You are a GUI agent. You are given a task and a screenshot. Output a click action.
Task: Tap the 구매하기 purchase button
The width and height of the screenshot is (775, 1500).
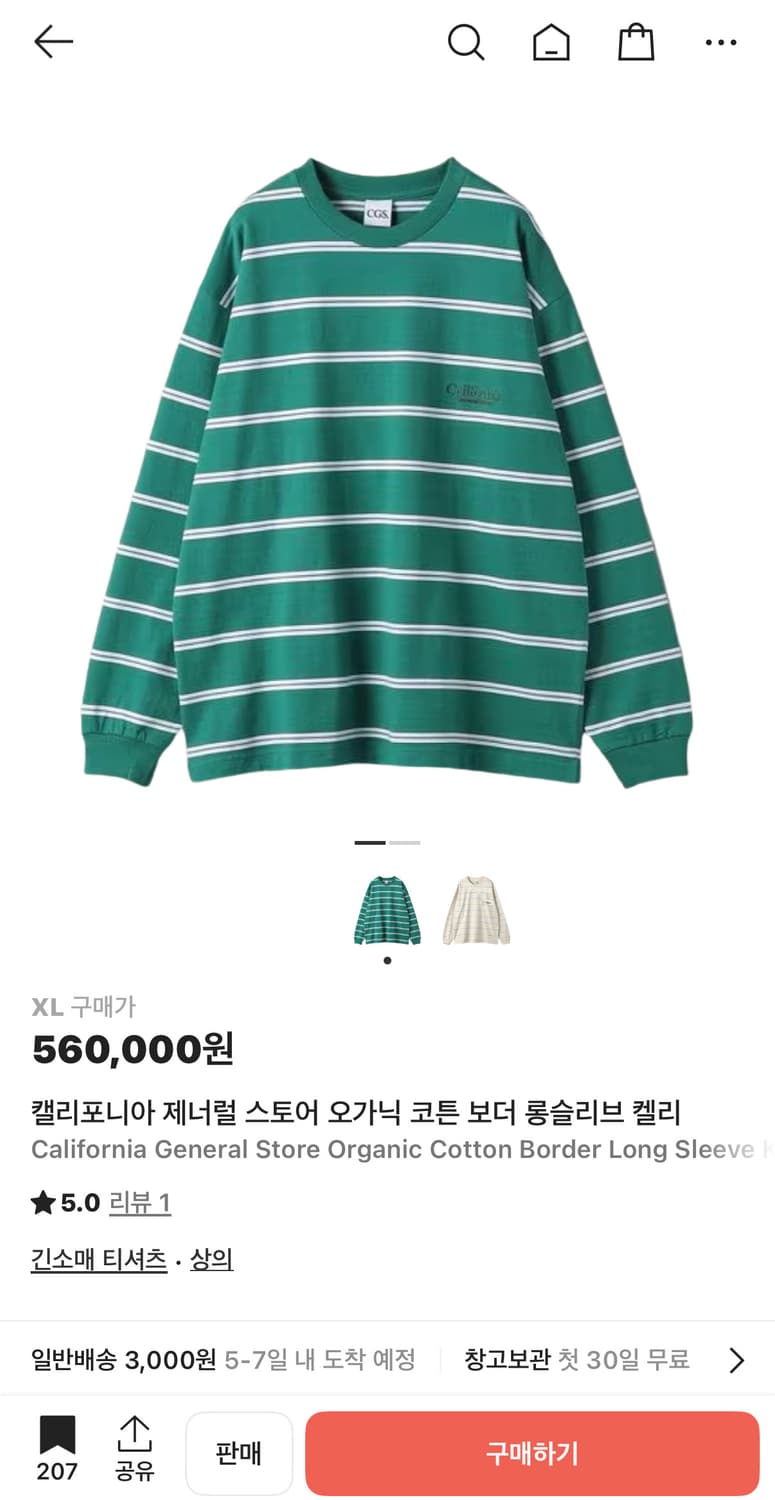[x=531, y=1452]
